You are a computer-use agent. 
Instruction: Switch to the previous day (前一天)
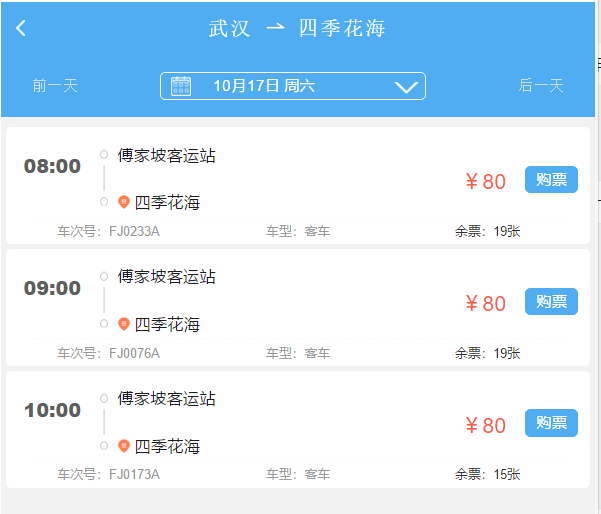[55, 86]
